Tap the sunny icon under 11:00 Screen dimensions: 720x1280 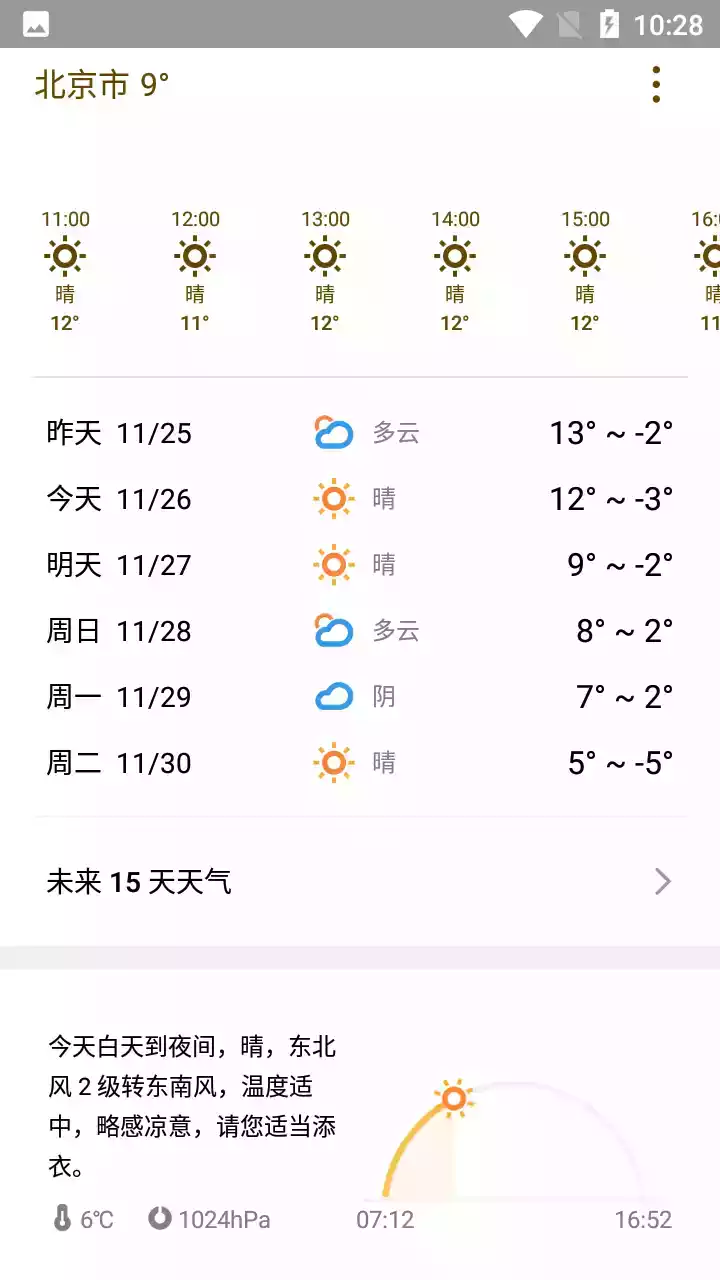(64, 256)
